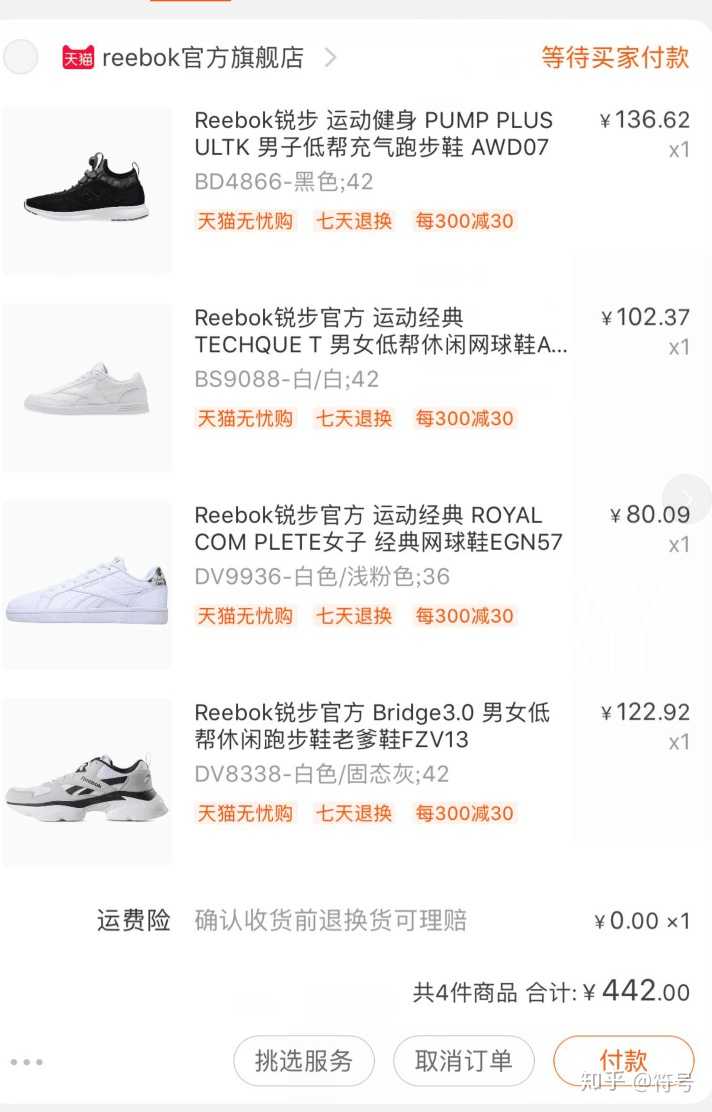
Task: Select the reebok官方旗舰店 order checkbox
Action: (21, 57)
